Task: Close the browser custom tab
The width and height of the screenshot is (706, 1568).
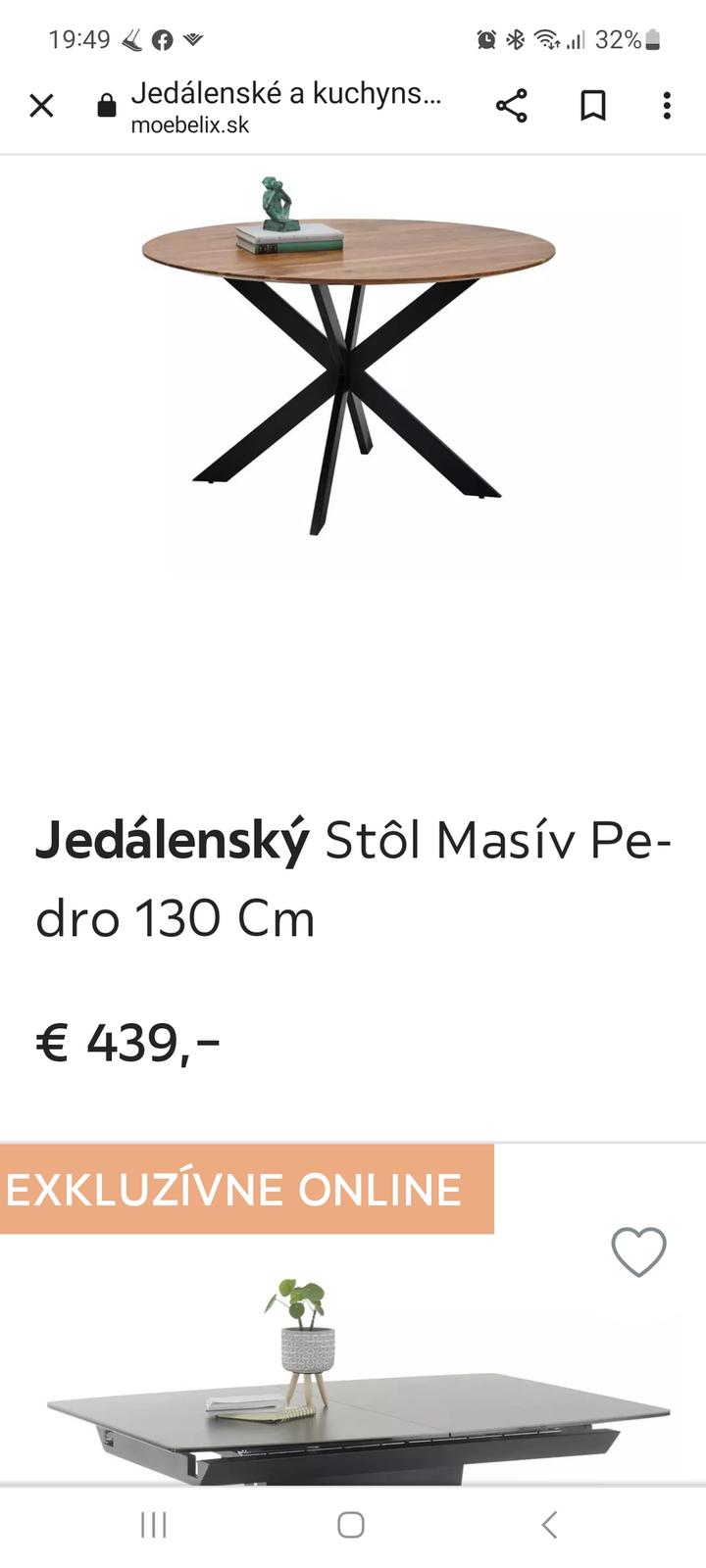Action: (x=41, y=106)
